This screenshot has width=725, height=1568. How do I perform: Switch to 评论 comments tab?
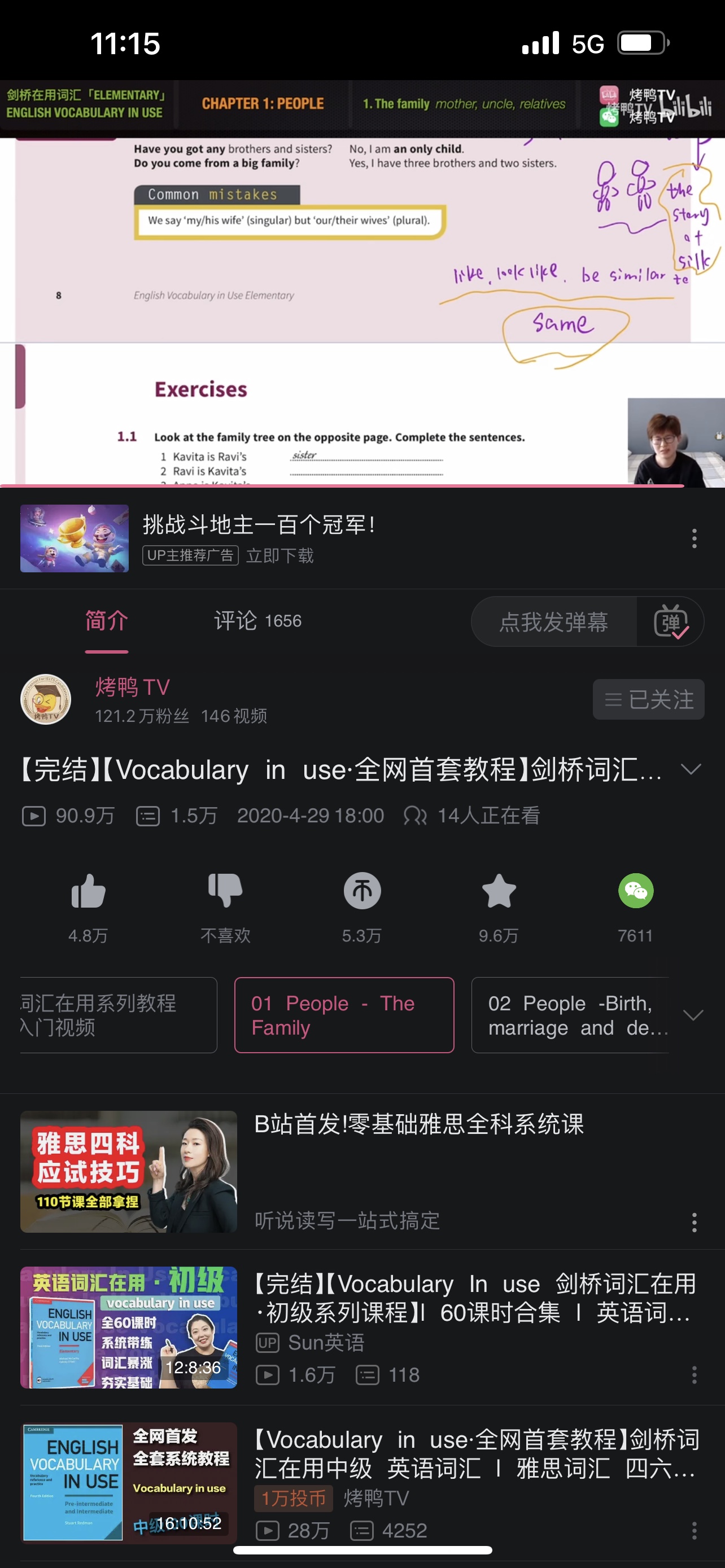click(x=257, y=621)
